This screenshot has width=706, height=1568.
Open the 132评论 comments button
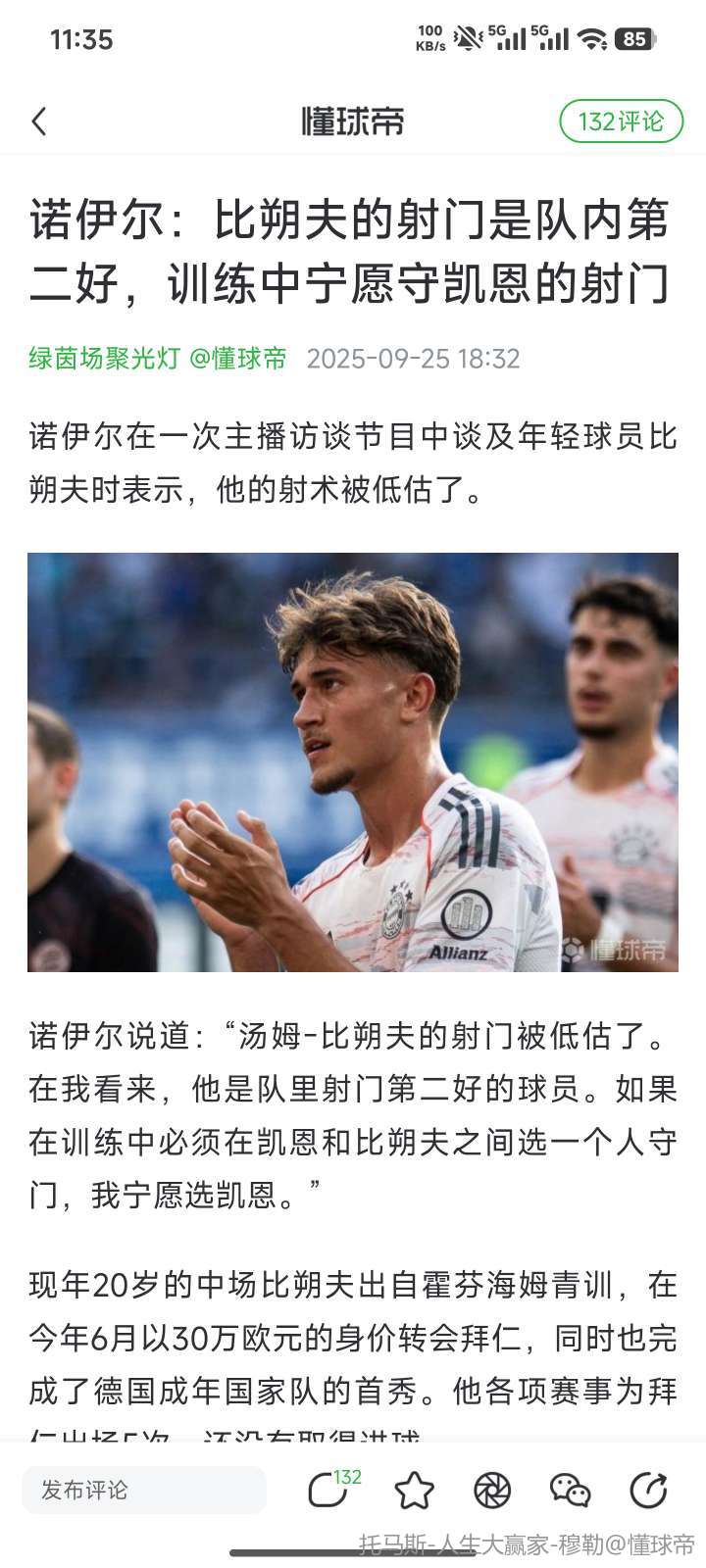point(621,122)
